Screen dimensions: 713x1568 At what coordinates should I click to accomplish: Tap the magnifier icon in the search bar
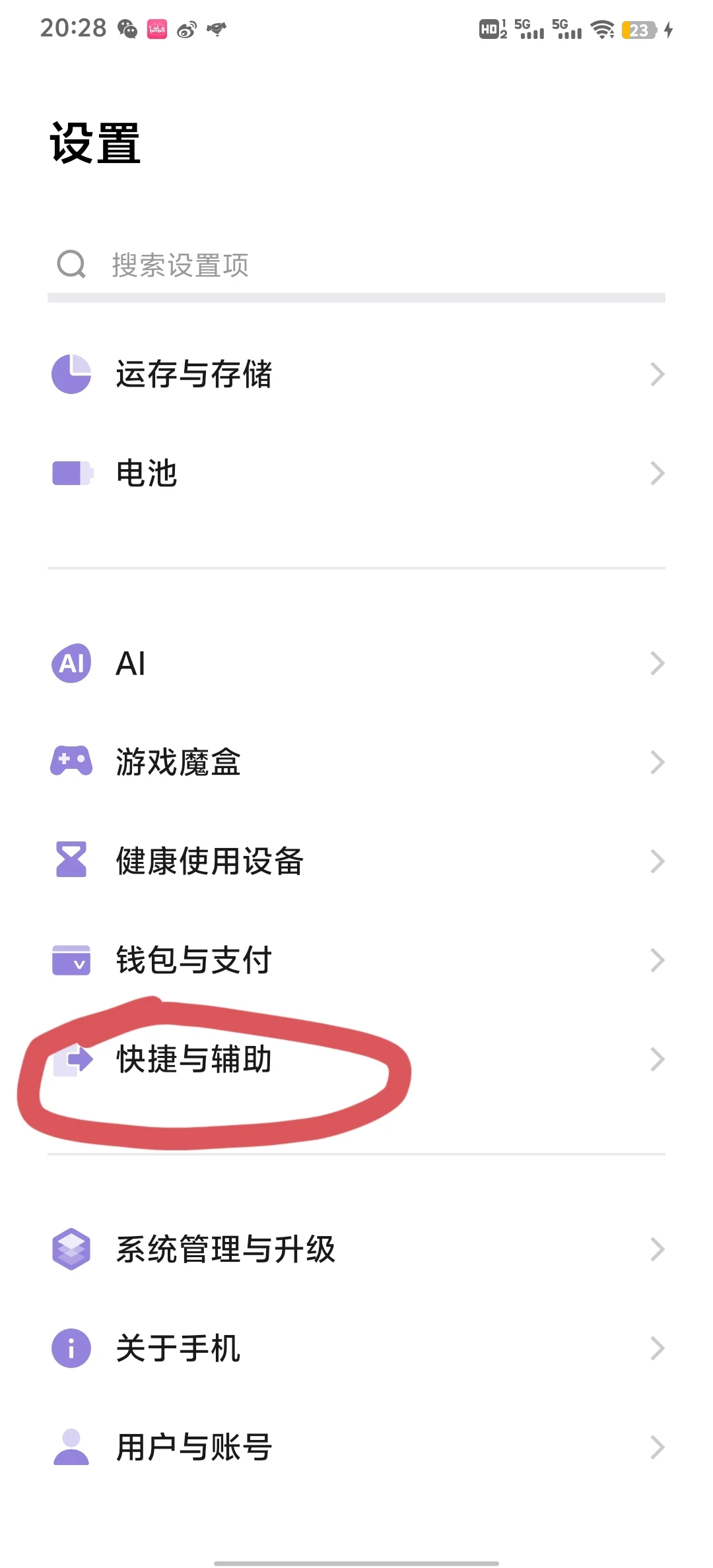(71, 265)
